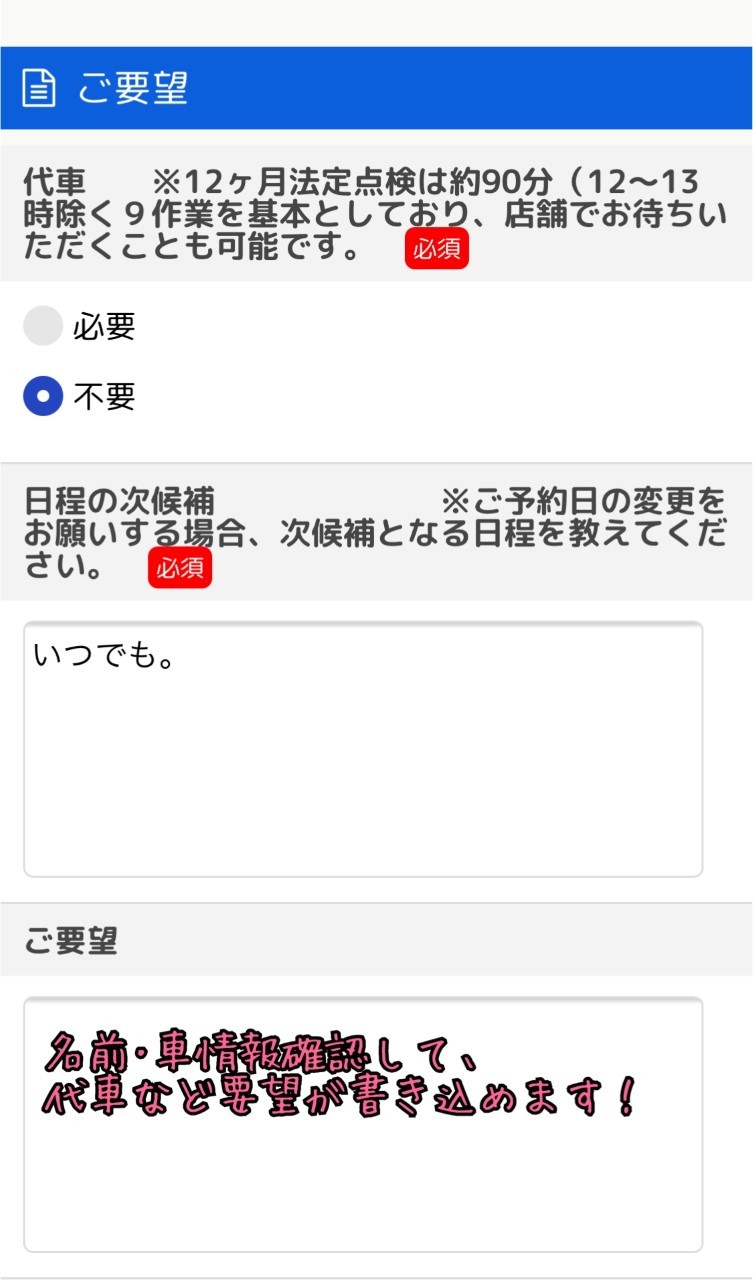Select the 必要 radio option for 代車

43,327
